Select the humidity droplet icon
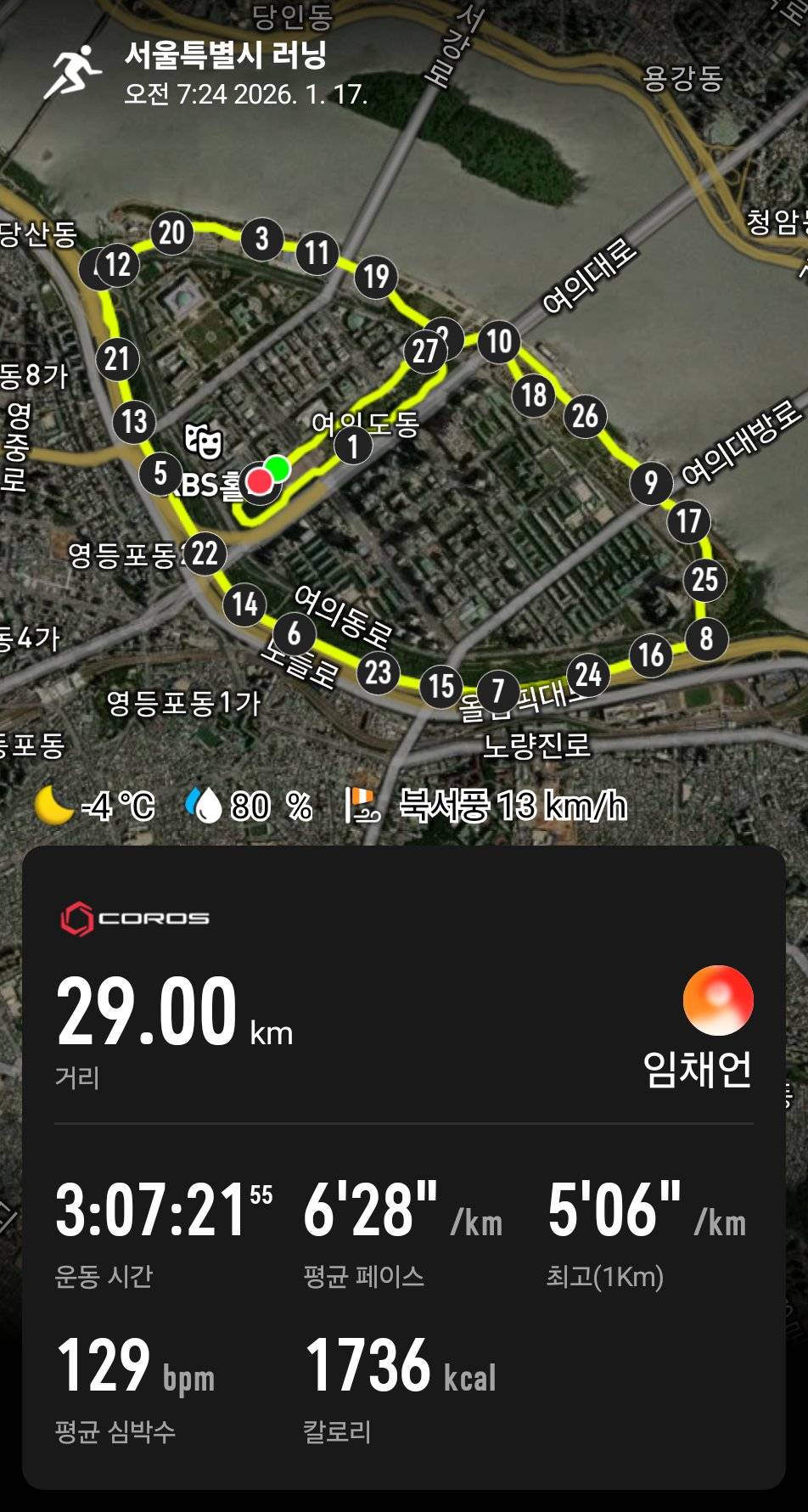The height and width of the screenshot is (1512, 808). click(204, 807)
